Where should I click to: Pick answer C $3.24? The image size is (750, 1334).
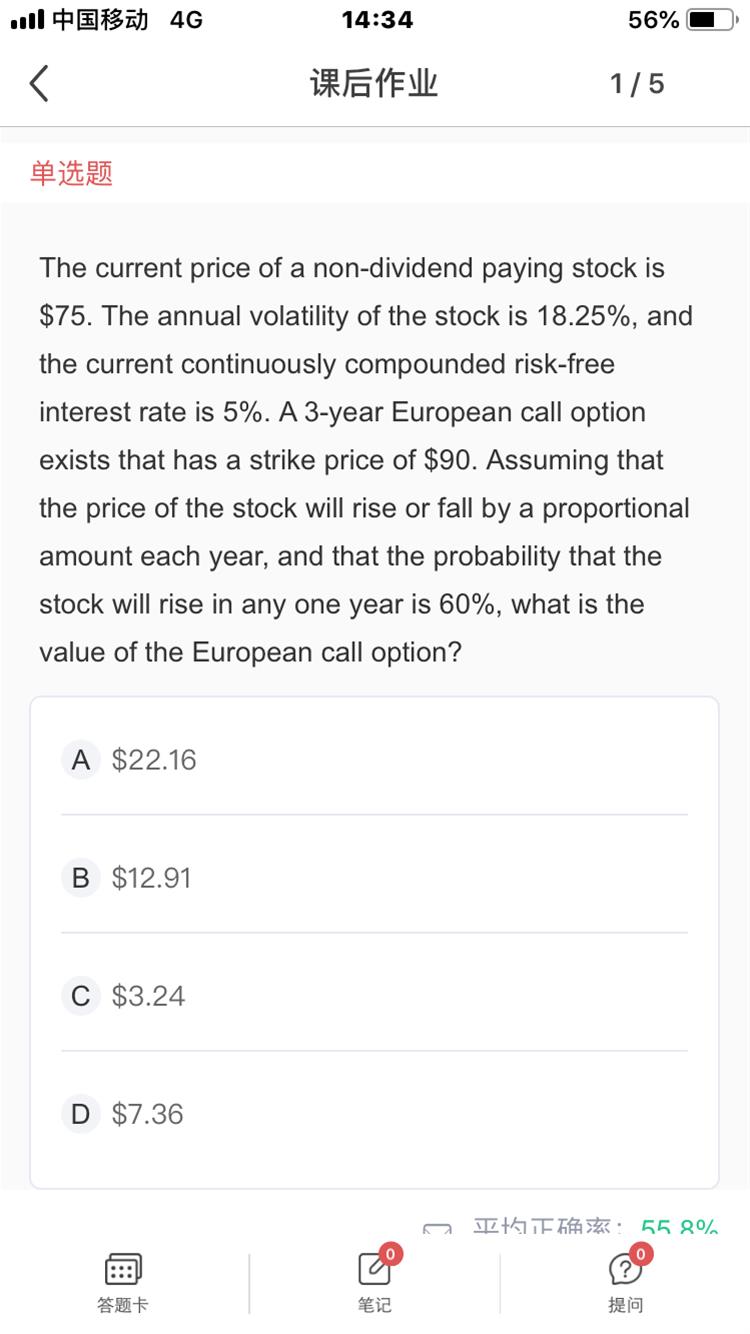[374, 996]
